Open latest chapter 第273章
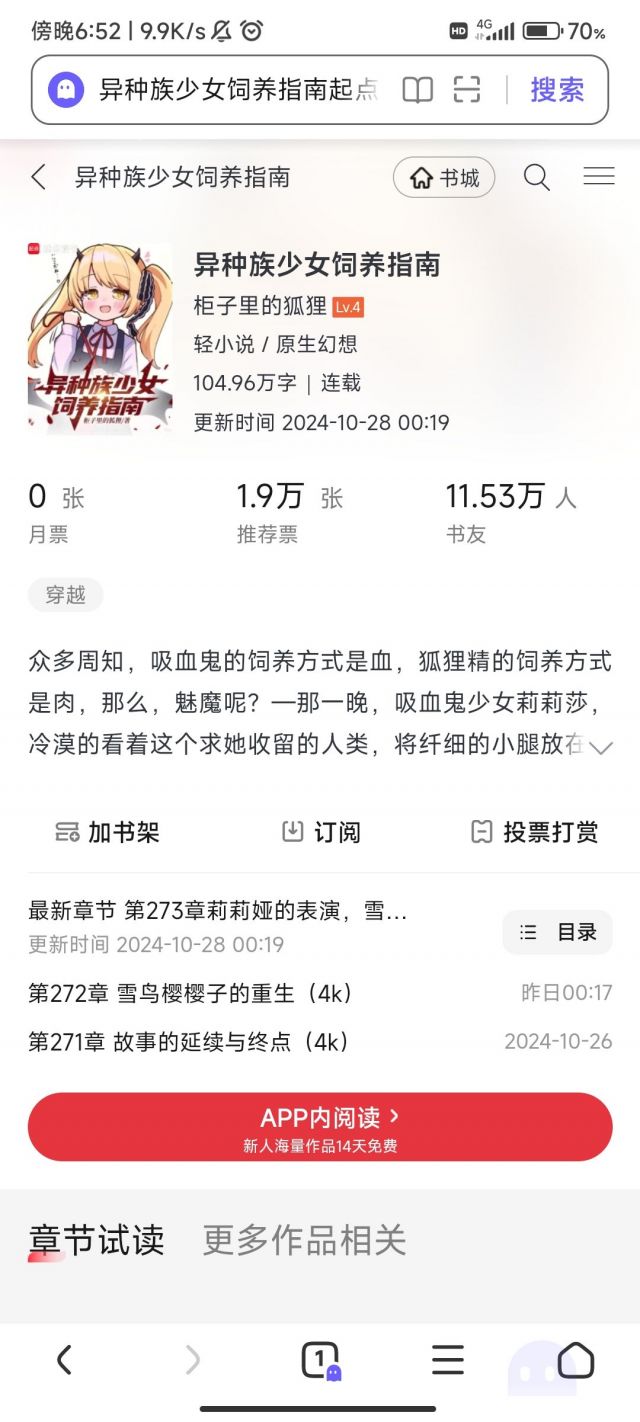Image resolution: width=640 pixels, height=1422 pixels. coord(218,912)
